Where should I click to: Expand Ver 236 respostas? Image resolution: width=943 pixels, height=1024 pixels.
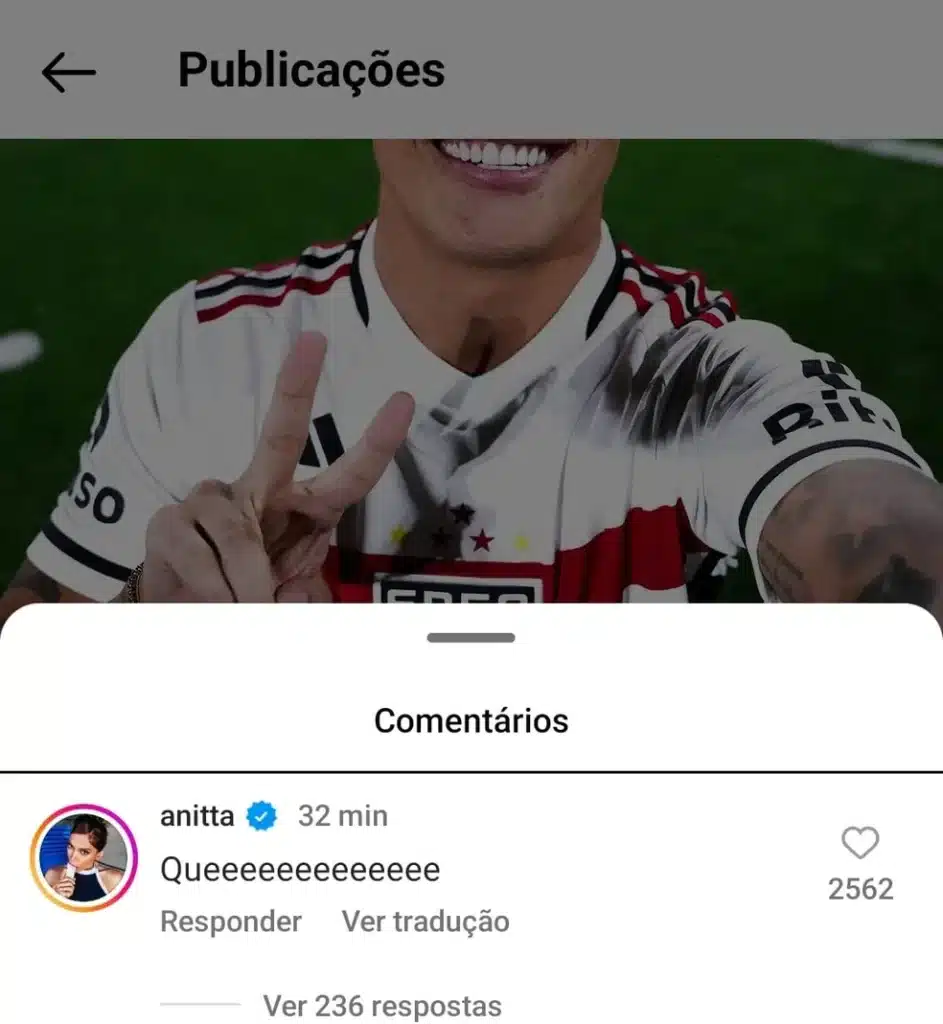381,1005
